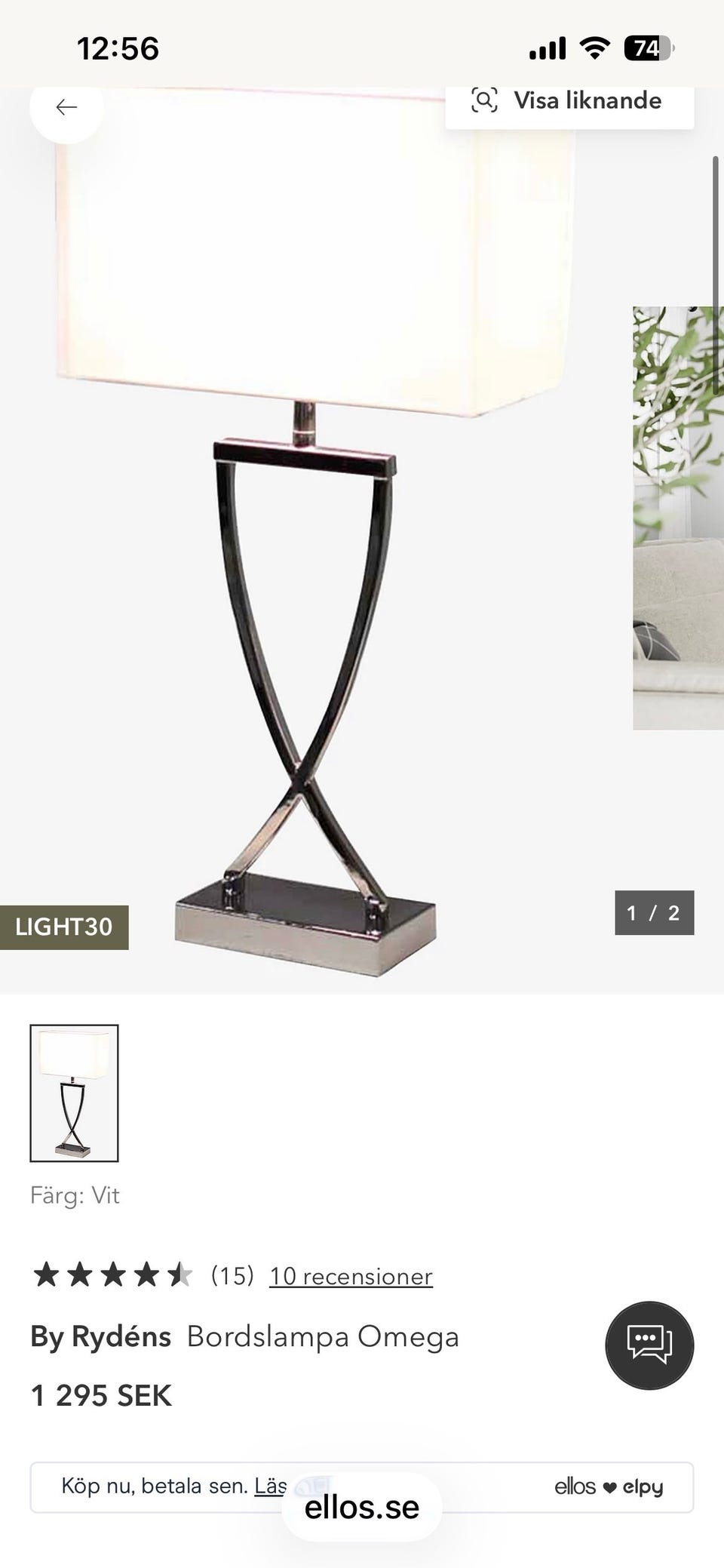
Task: Select the white lamp color thumbnail
Action: pos(74,1093)
